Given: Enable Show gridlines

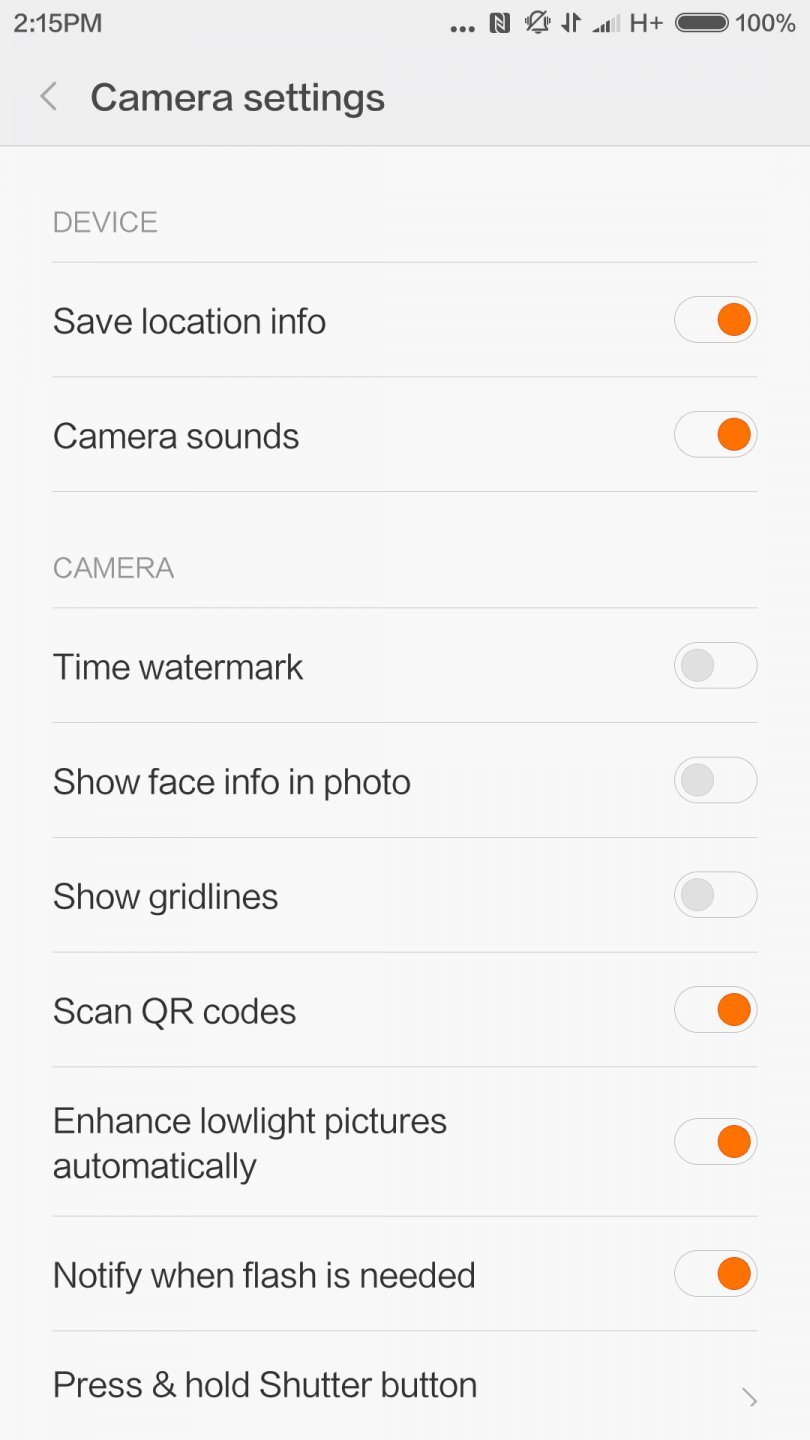Looking at the screenshot, I should tap(715, 895).
